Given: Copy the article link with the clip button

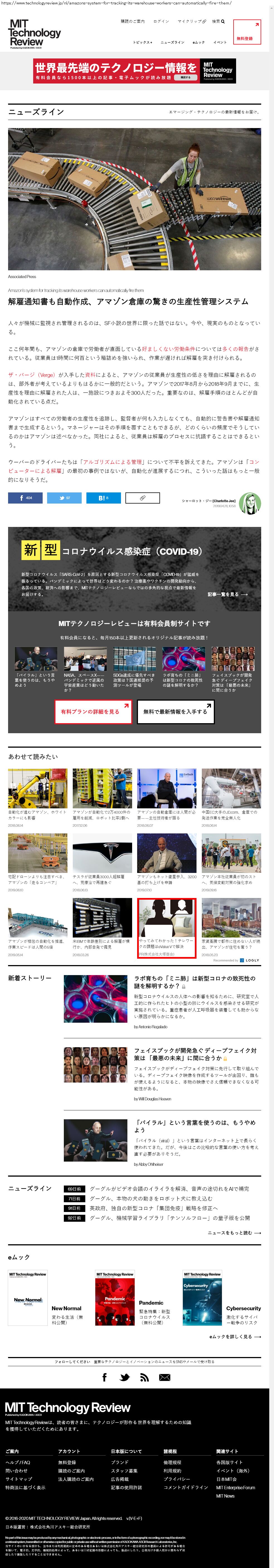Looking at the screenshot, I should pyautogui.click(x=142, y=498).
